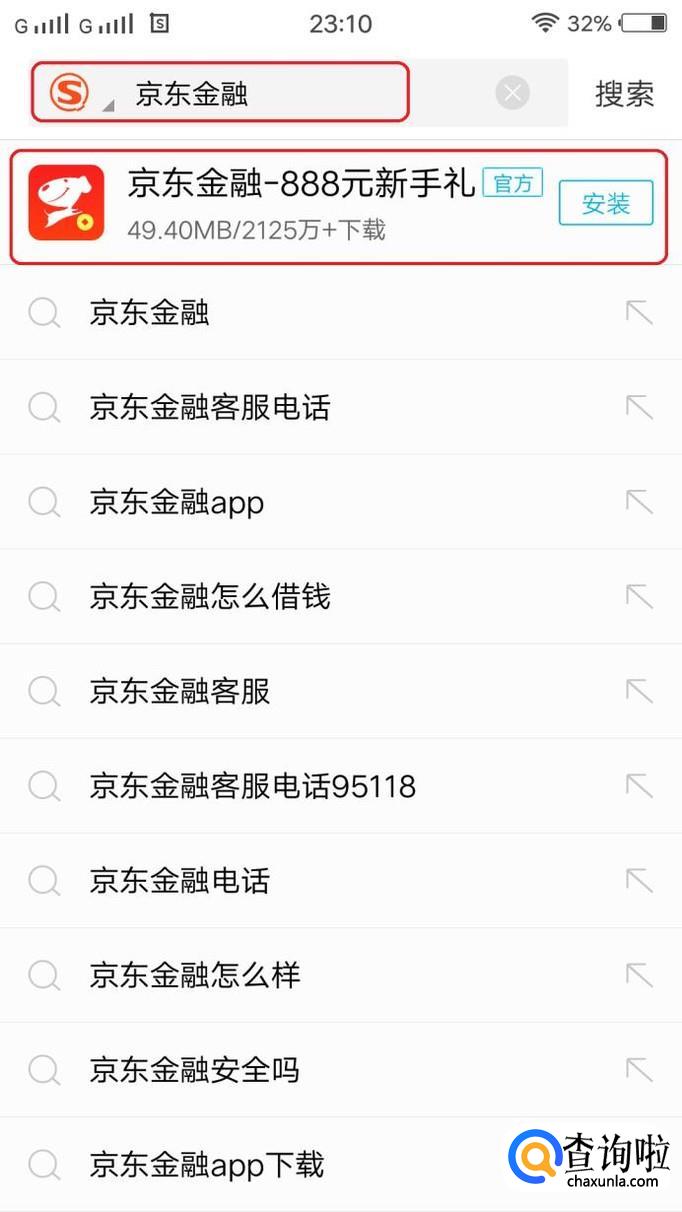Clear the search text with the X icon
The width and height of the screenshot is (682, 1212).
tap(512, 94)
